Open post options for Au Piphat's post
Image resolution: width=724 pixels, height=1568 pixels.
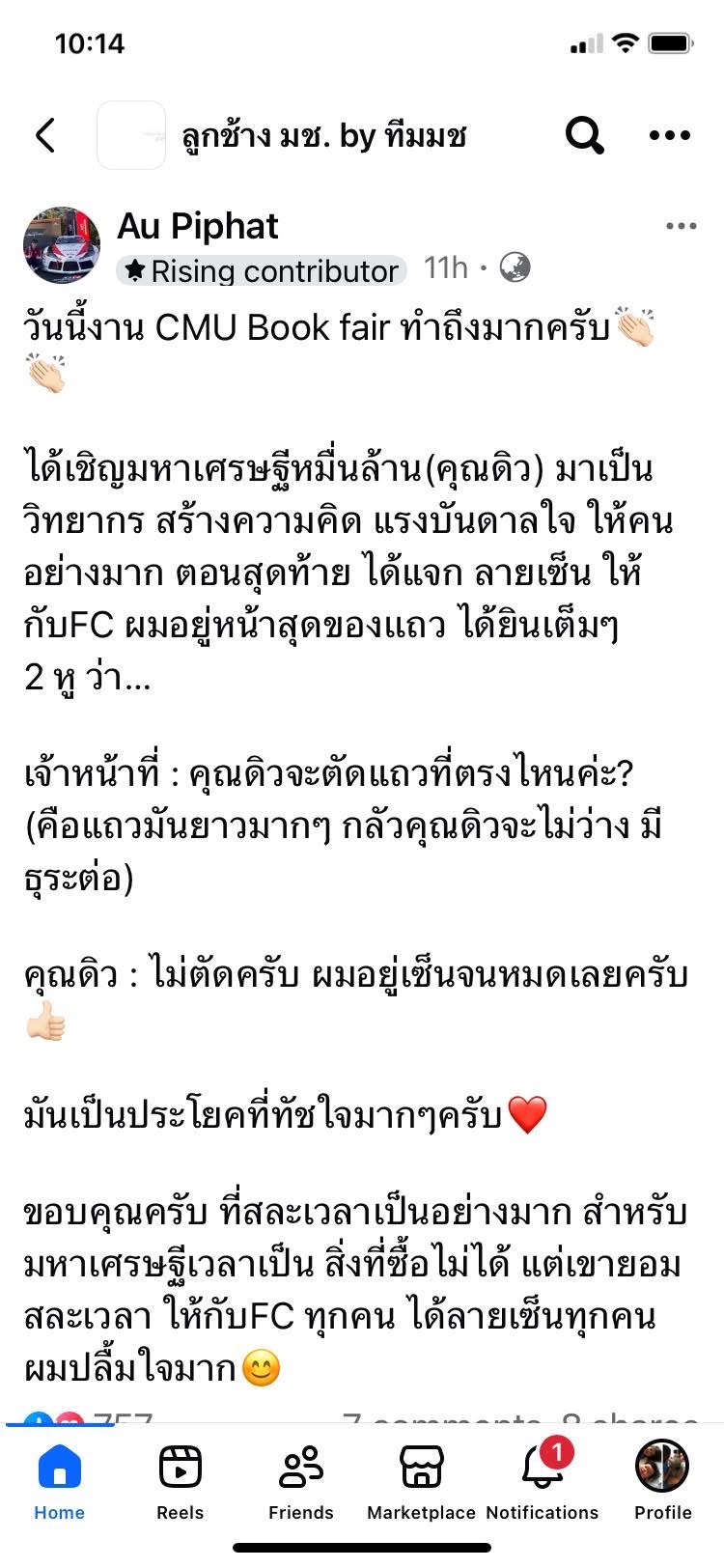(681, 227)
